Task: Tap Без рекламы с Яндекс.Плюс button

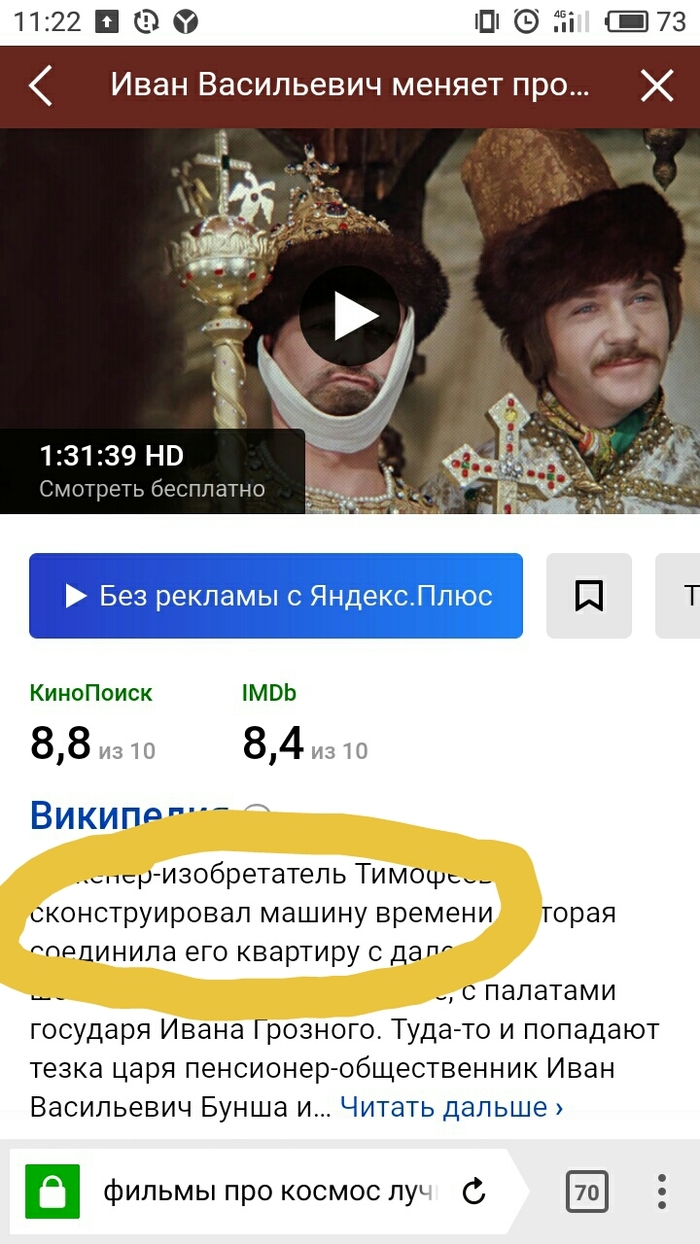Action: coord(276,596)
